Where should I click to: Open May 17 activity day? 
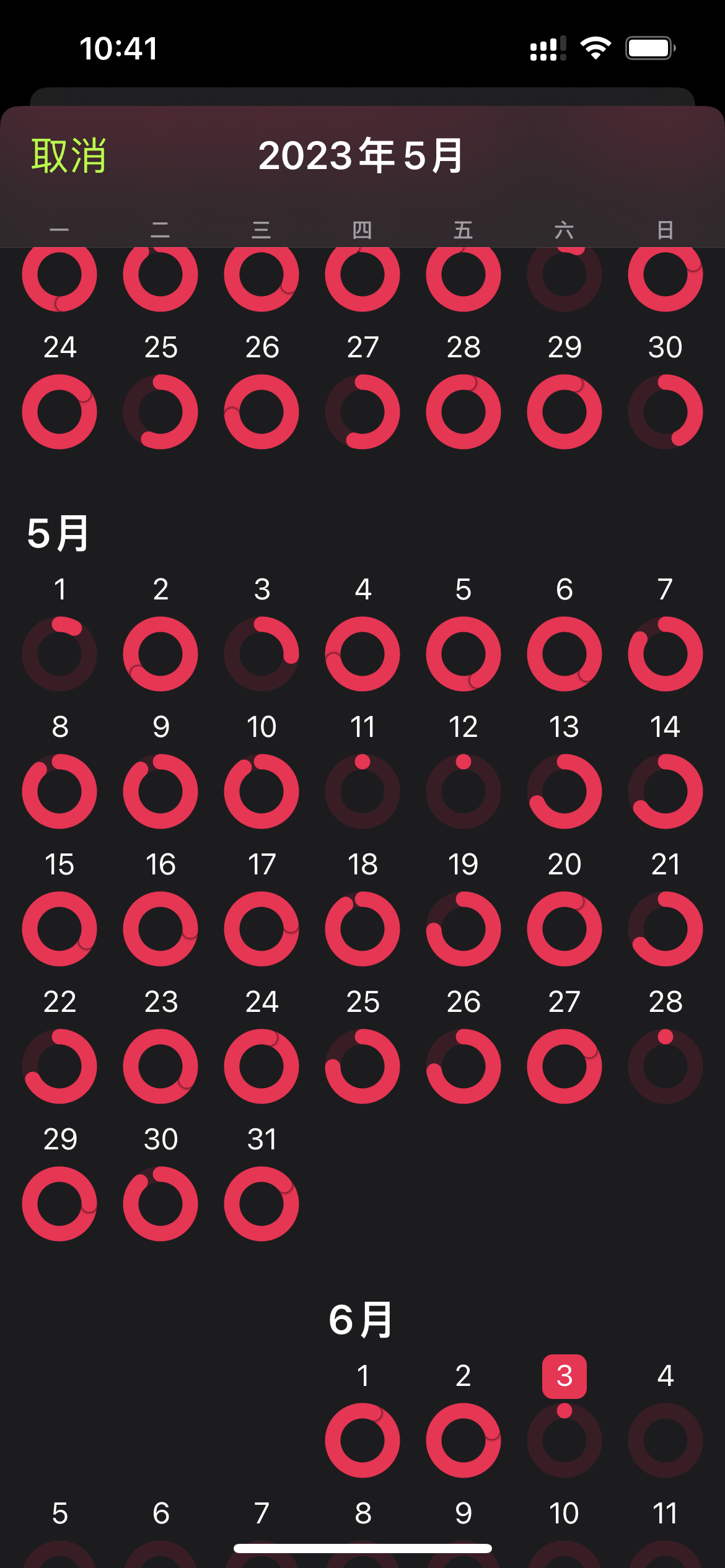(261, 928)
